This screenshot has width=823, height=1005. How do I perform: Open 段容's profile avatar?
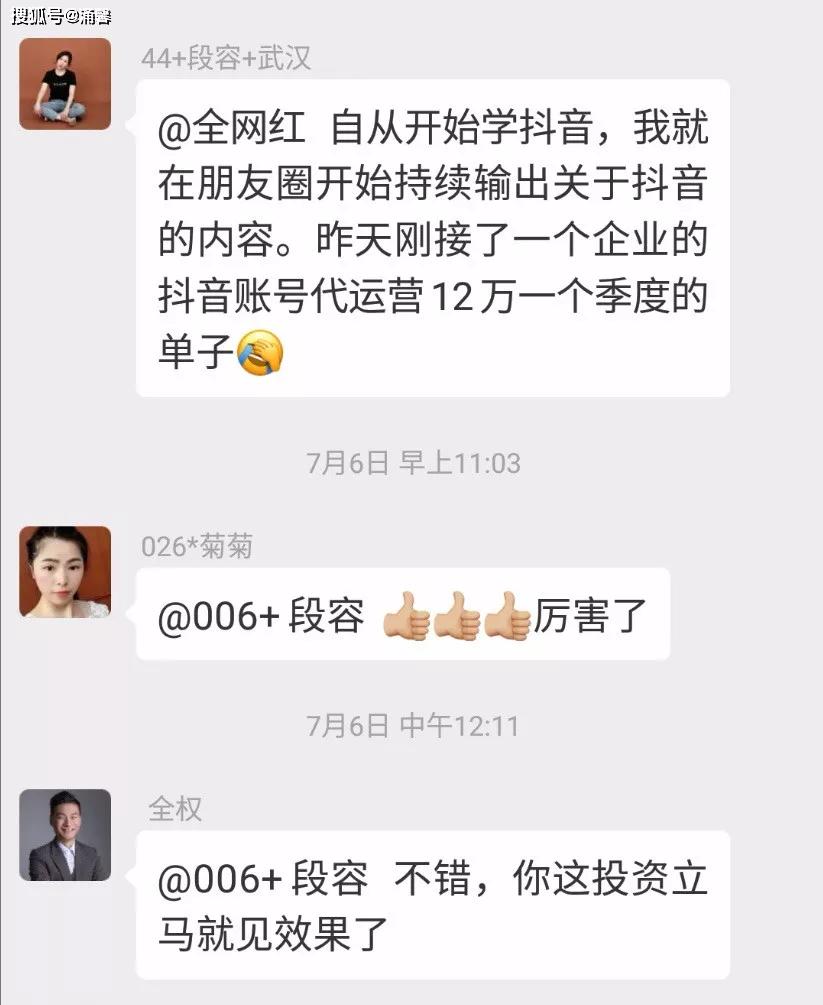point(65,84)
